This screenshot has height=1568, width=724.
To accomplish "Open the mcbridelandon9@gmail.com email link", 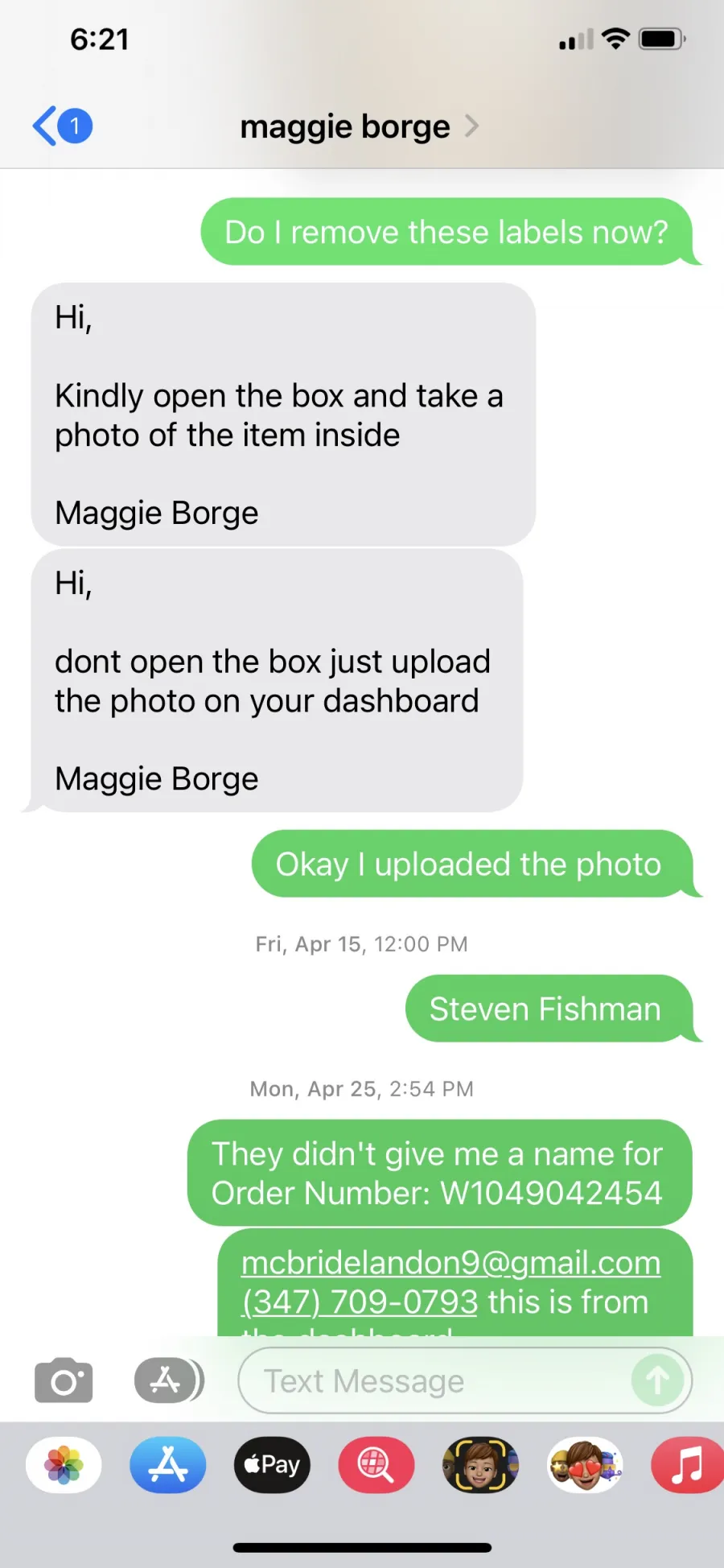I will coord(450,1263).
